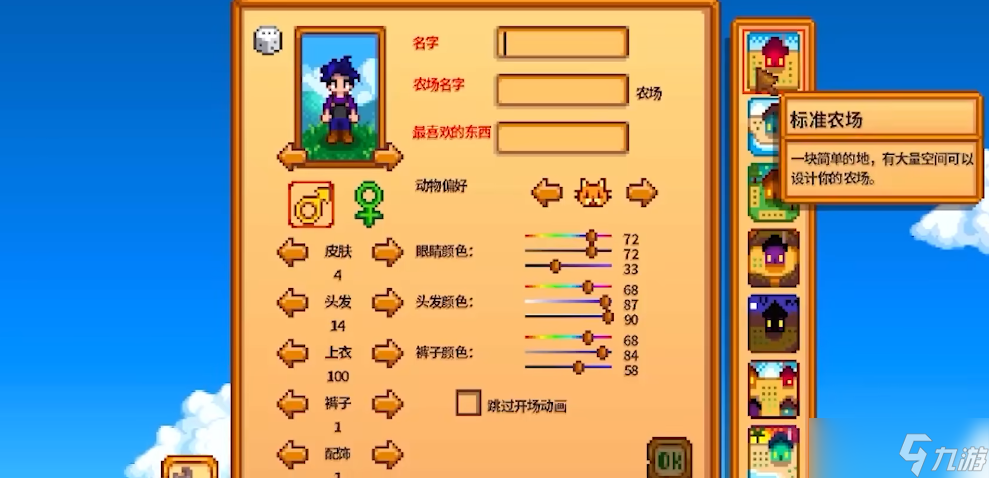Switch to next animal preference
Viewport: 989px width, 478px height.
(x=641, y=191)
